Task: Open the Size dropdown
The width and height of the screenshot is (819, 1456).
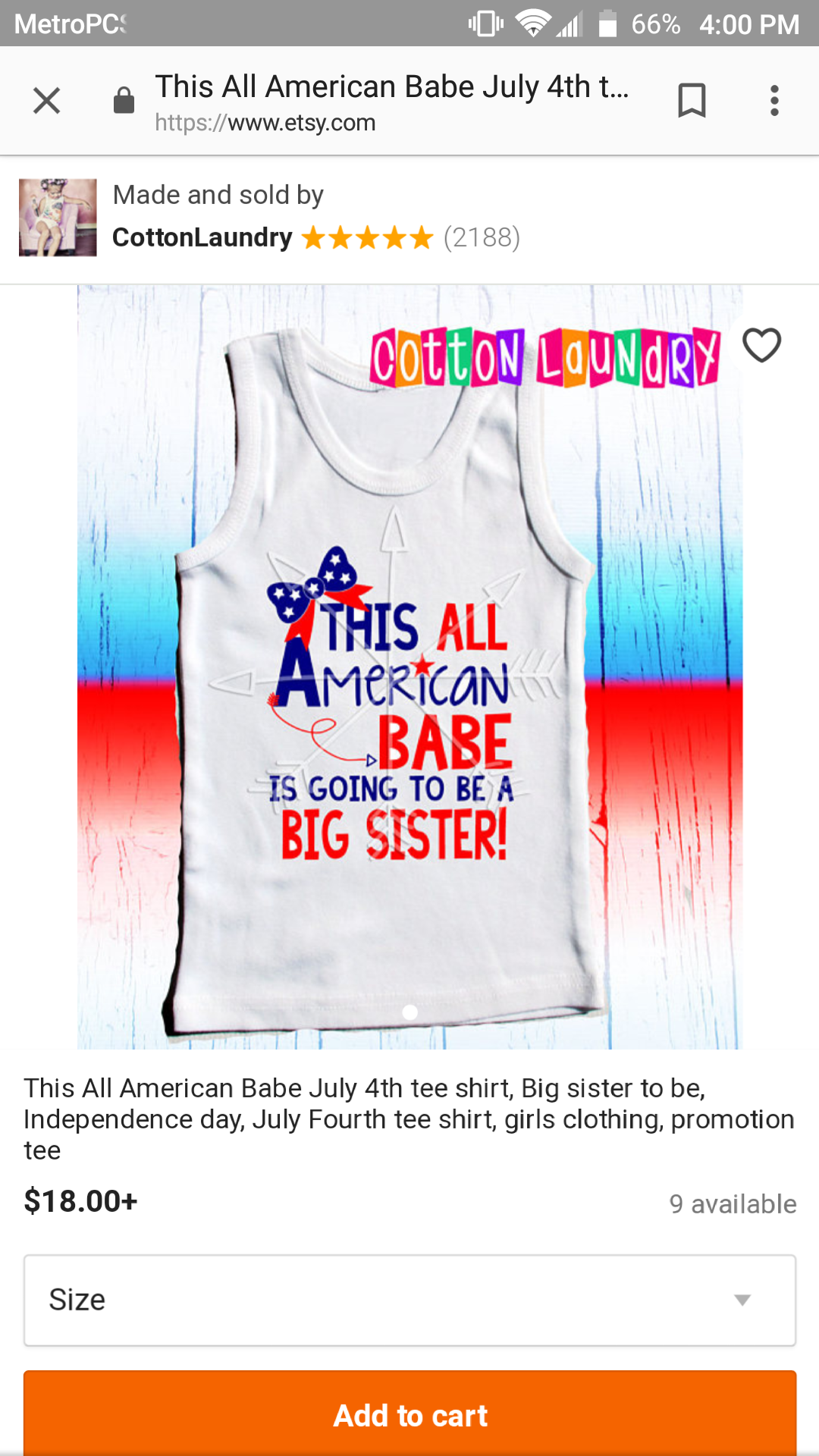Action: 409,1300
